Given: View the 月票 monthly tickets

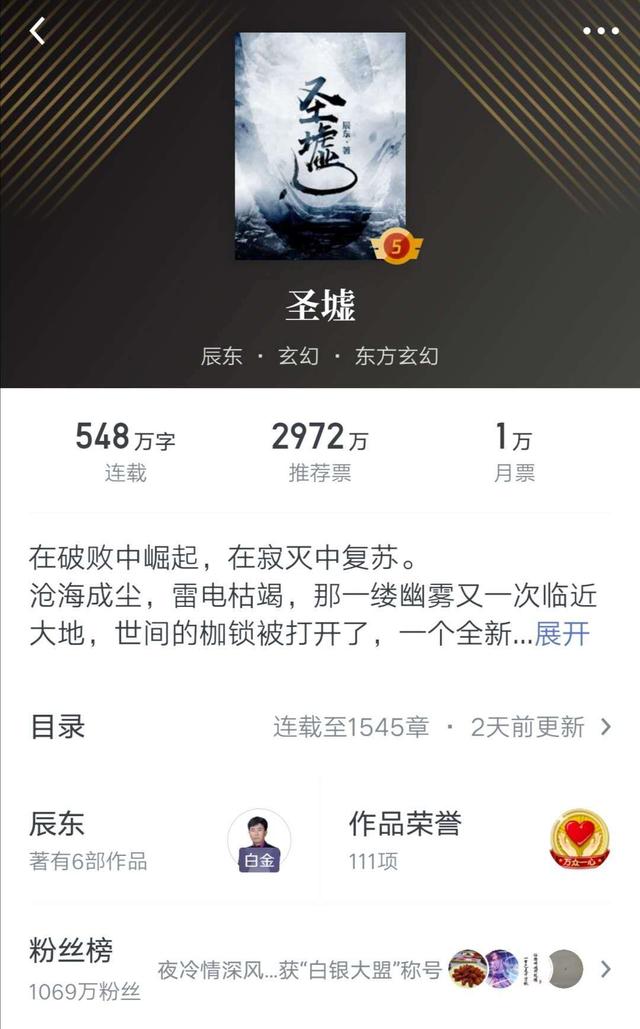Looking at the screenshot, I should point(514,452).
